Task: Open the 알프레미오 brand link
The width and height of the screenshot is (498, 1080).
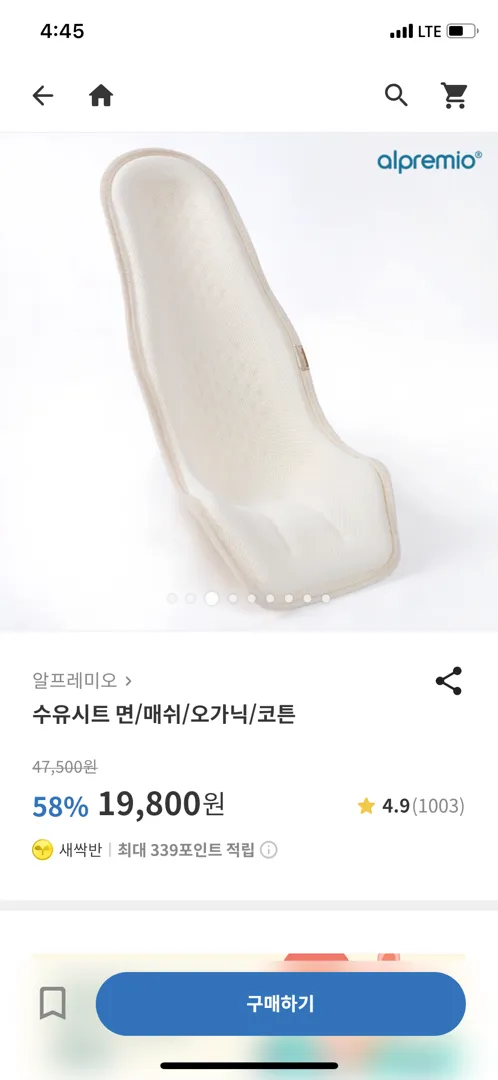Action: click(82, 681)
